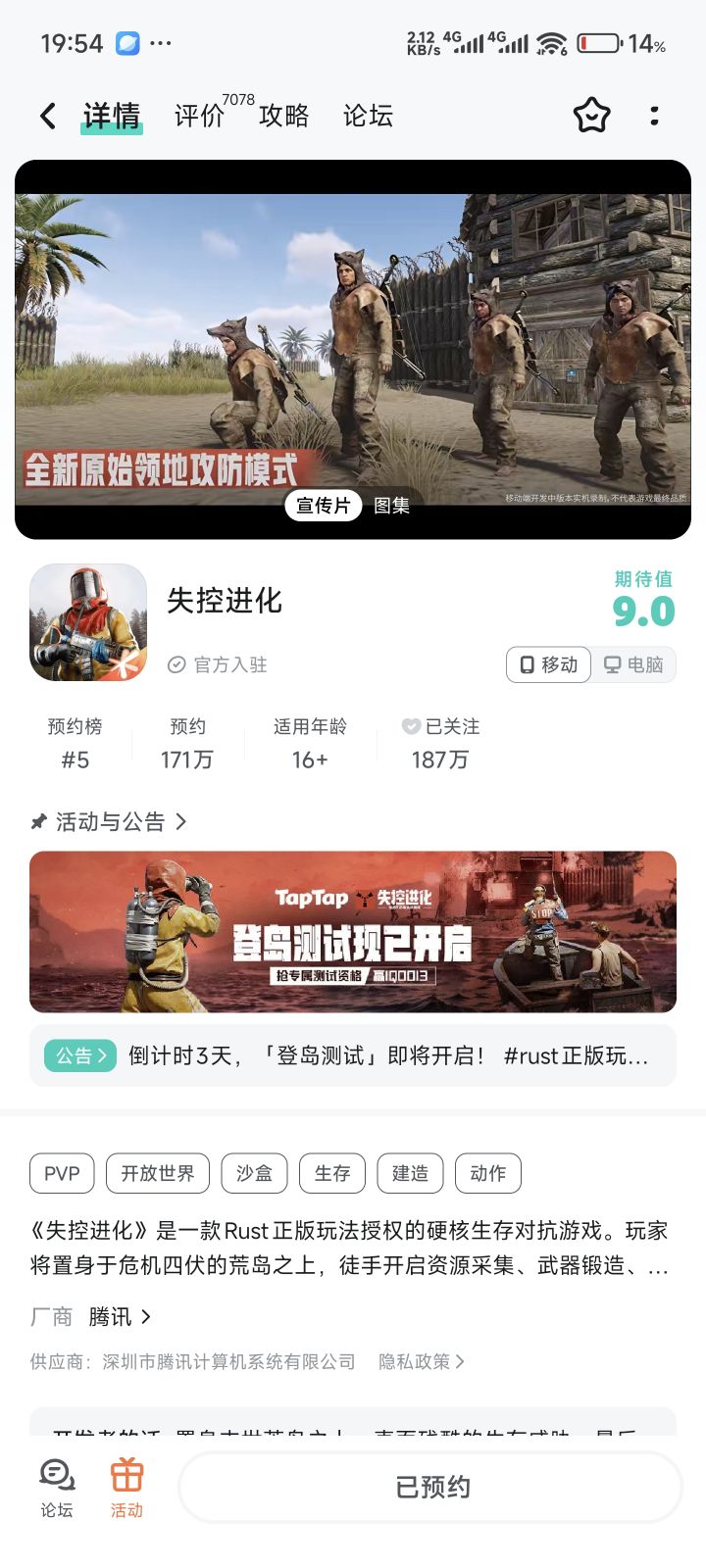Open the favorite star icon
The image size is (706, 1568).
592,116
